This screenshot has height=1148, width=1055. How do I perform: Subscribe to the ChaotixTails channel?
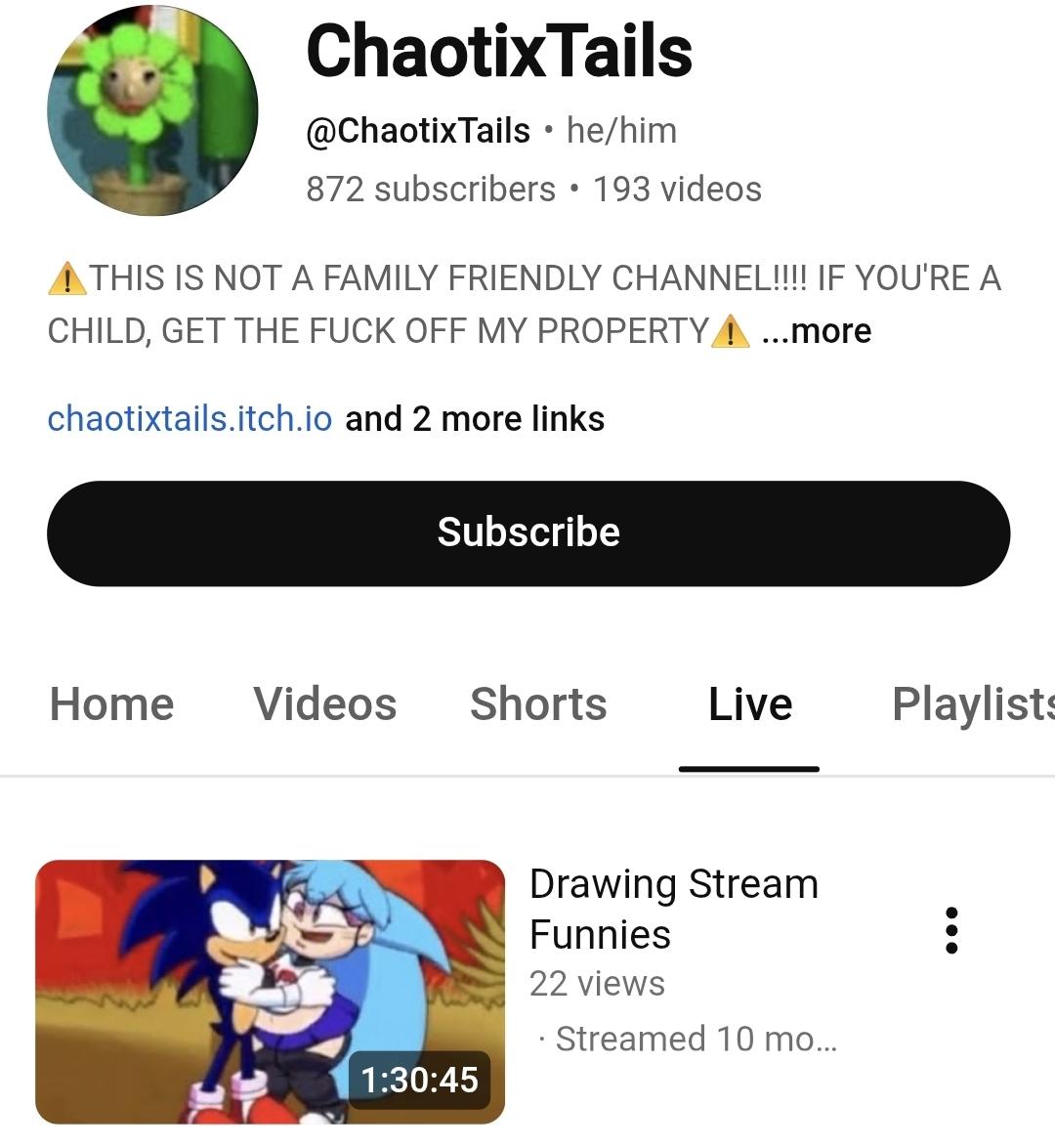[x=527, y=533]
